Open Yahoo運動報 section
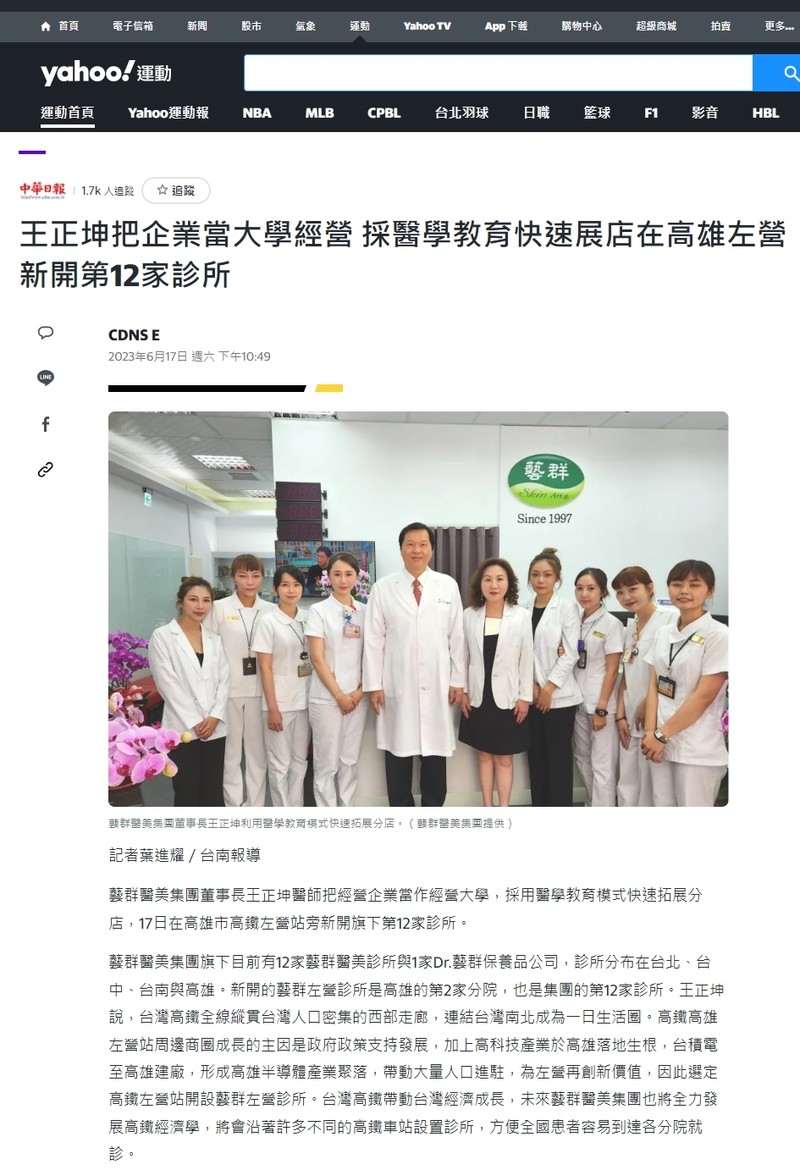 tap(168, 113)
